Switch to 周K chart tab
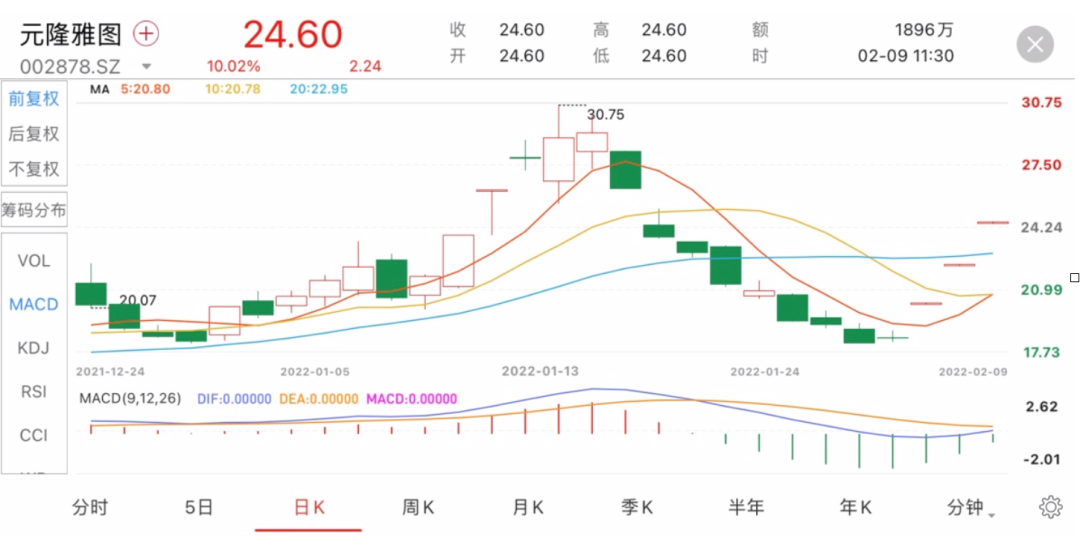The height and width of the screenshot is (536, 1080). (x=418, y=507)
